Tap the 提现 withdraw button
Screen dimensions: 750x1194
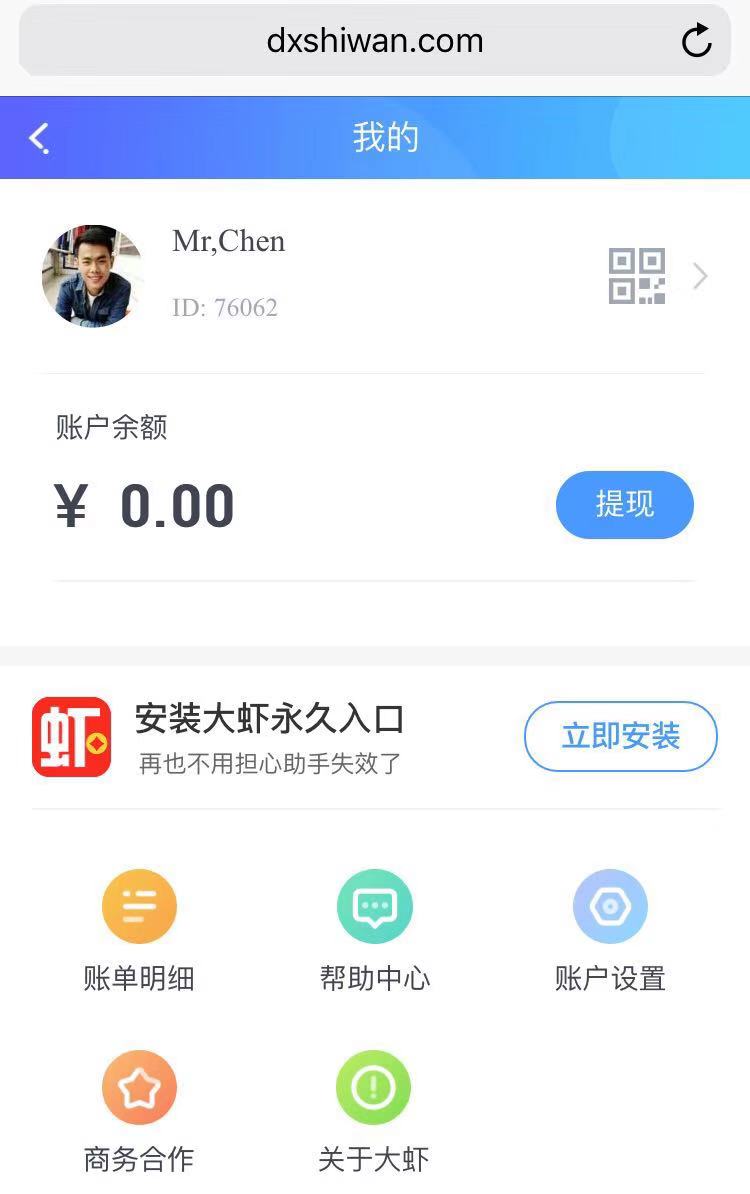tap(624, 505)
